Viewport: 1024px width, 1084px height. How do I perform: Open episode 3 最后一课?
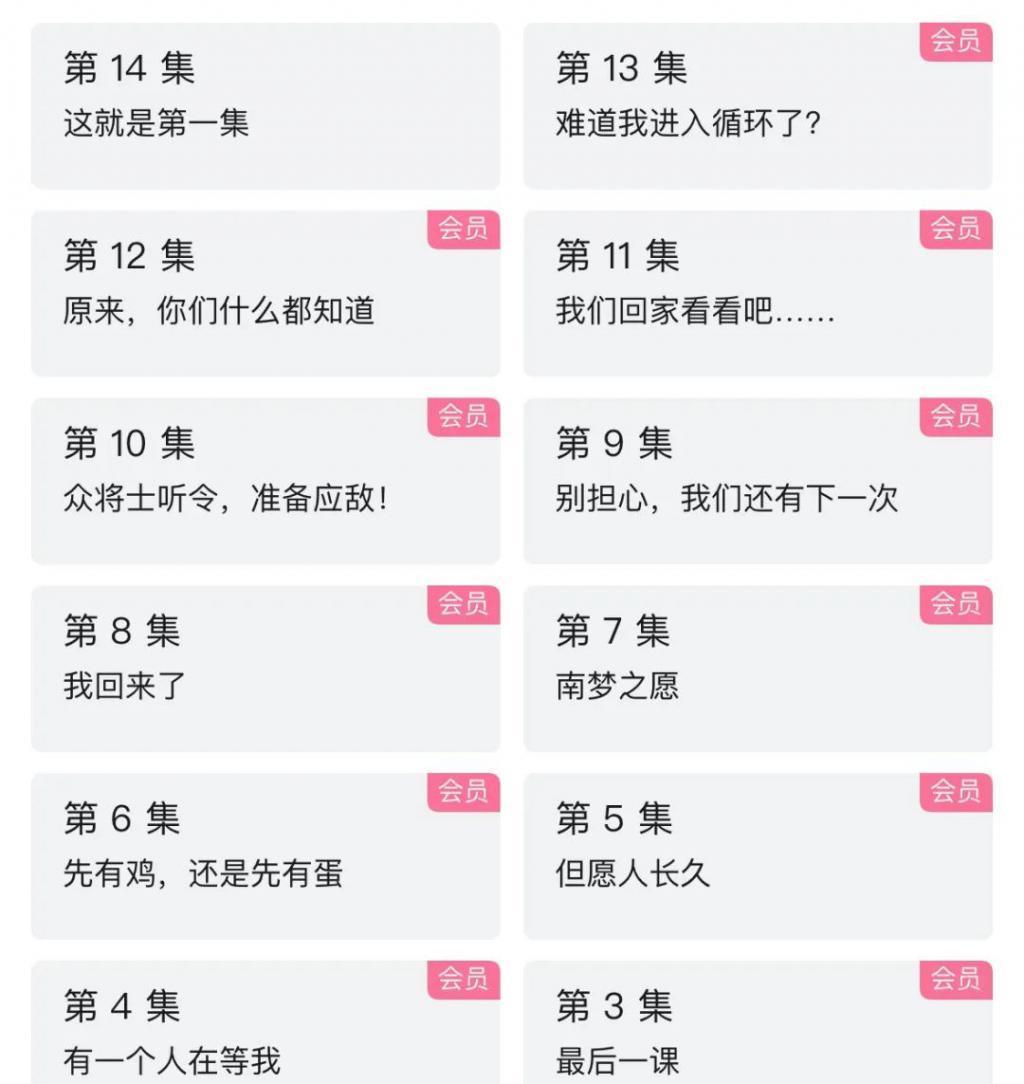[x=760, y=1025]
